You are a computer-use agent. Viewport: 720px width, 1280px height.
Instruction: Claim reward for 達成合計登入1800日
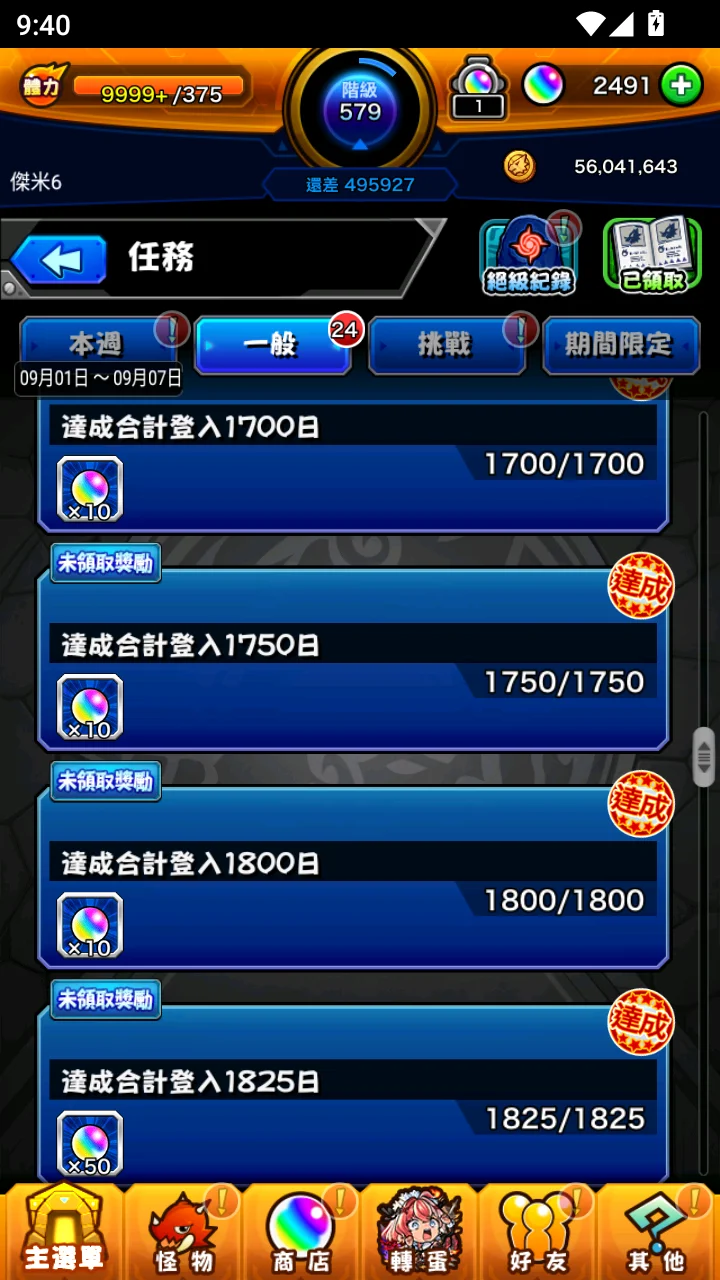pos(352,878)
